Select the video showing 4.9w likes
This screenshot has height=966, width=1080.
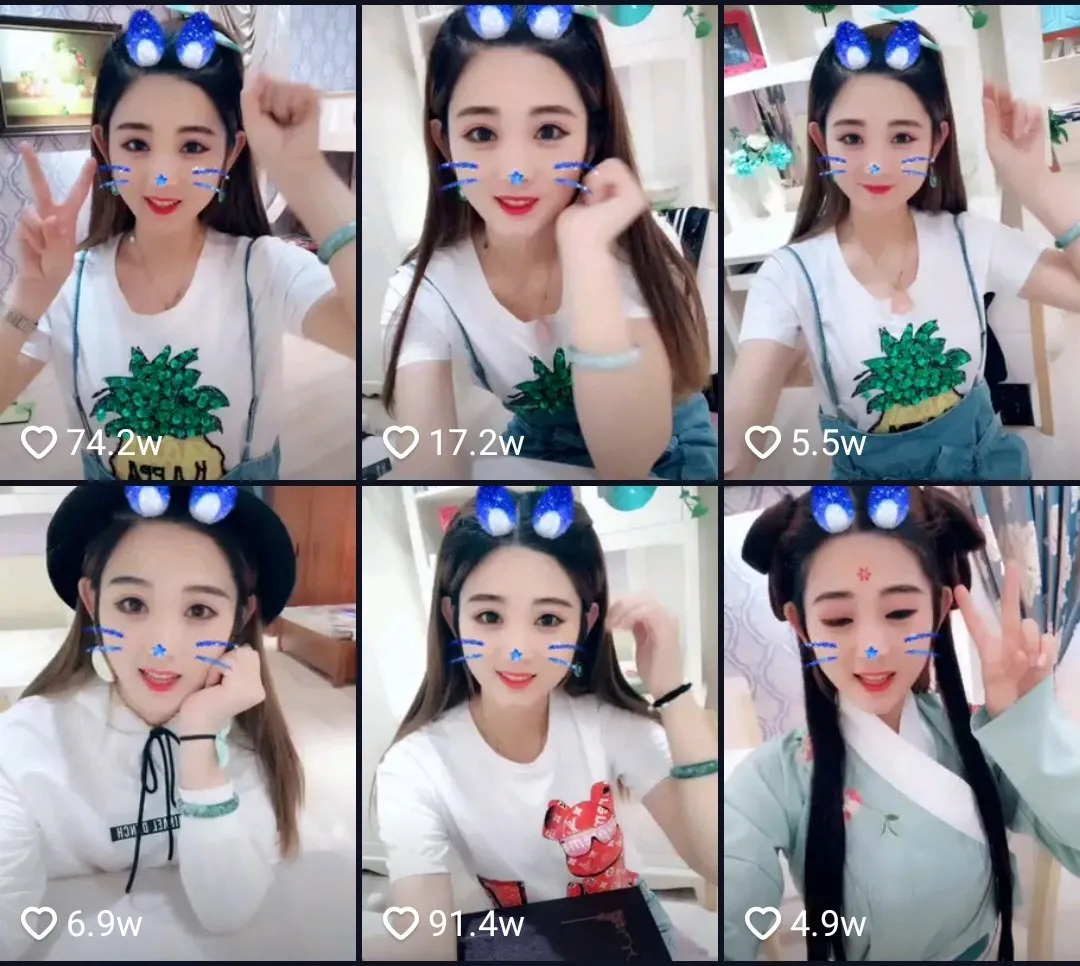tap(901, 722)
